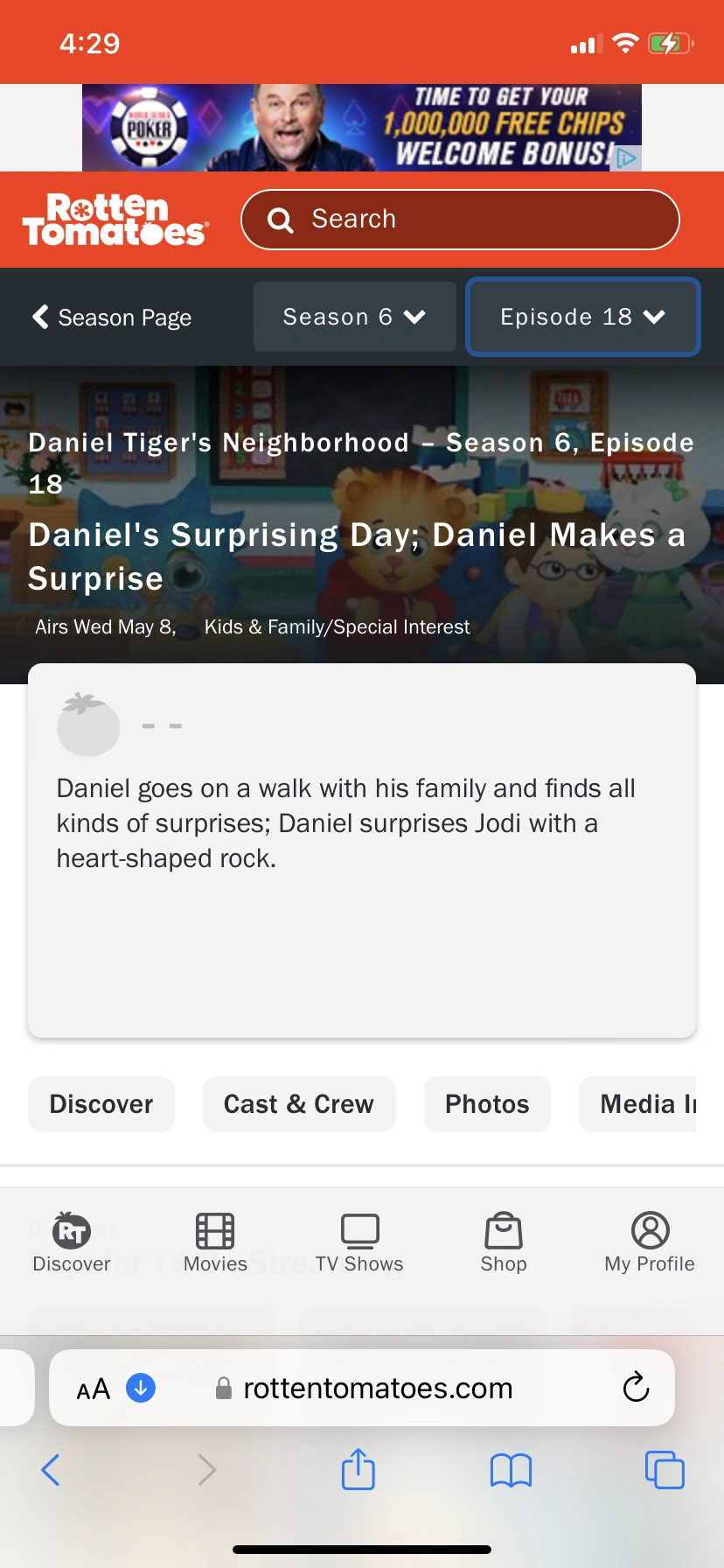Switch to the Cast & Crew tab
This screenshot has width=724, height=1568.
point(299,1104)
